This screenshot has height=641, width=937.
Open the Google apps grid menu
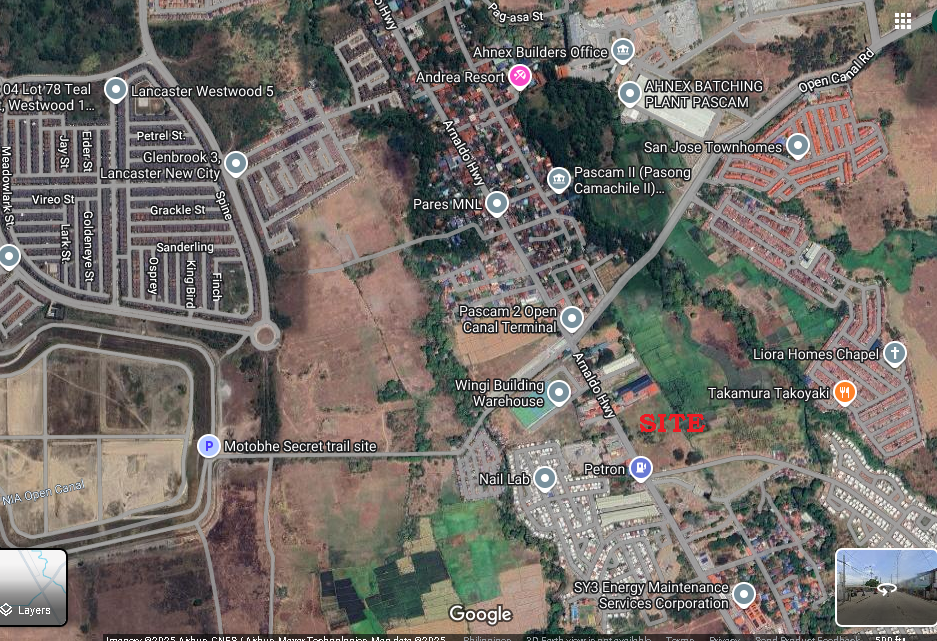903,21
